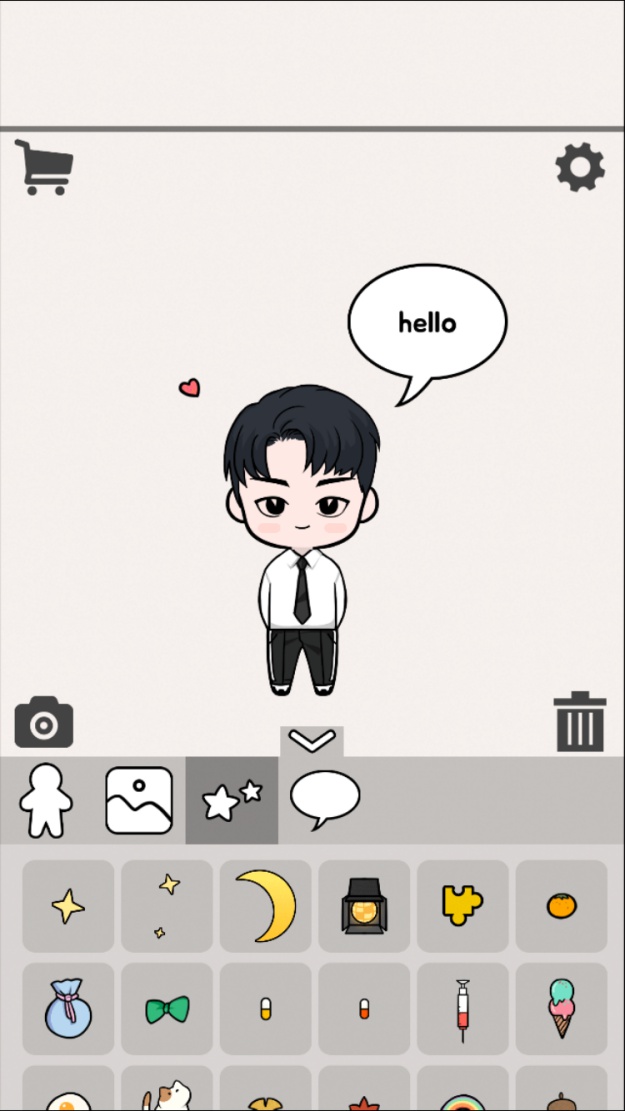Screen dimensions: 625x1111
Task: Take a snapshot with the camera icon
Action: [44, 723]
